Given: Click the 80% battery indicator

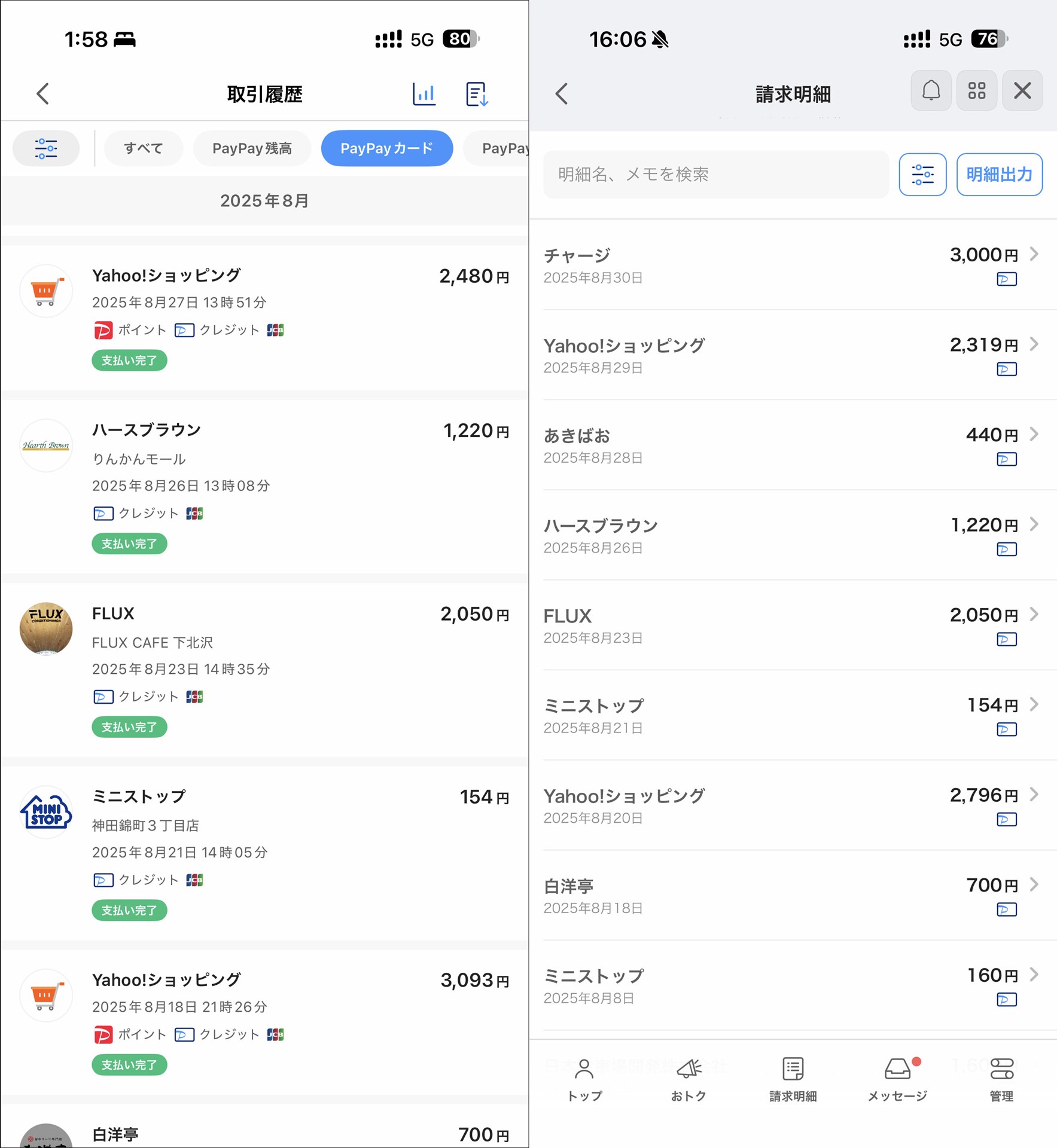Looking at the screenshot, I should (459, 38).
